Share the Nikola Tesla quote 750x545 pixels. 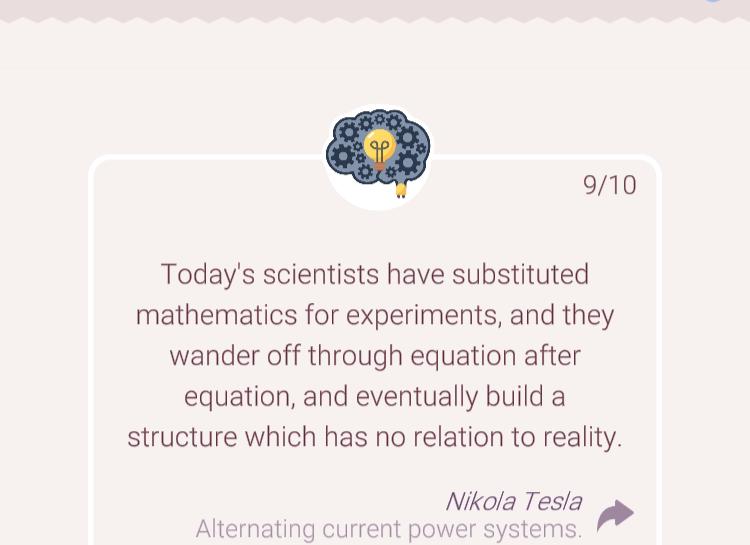[x=615, y=515]
